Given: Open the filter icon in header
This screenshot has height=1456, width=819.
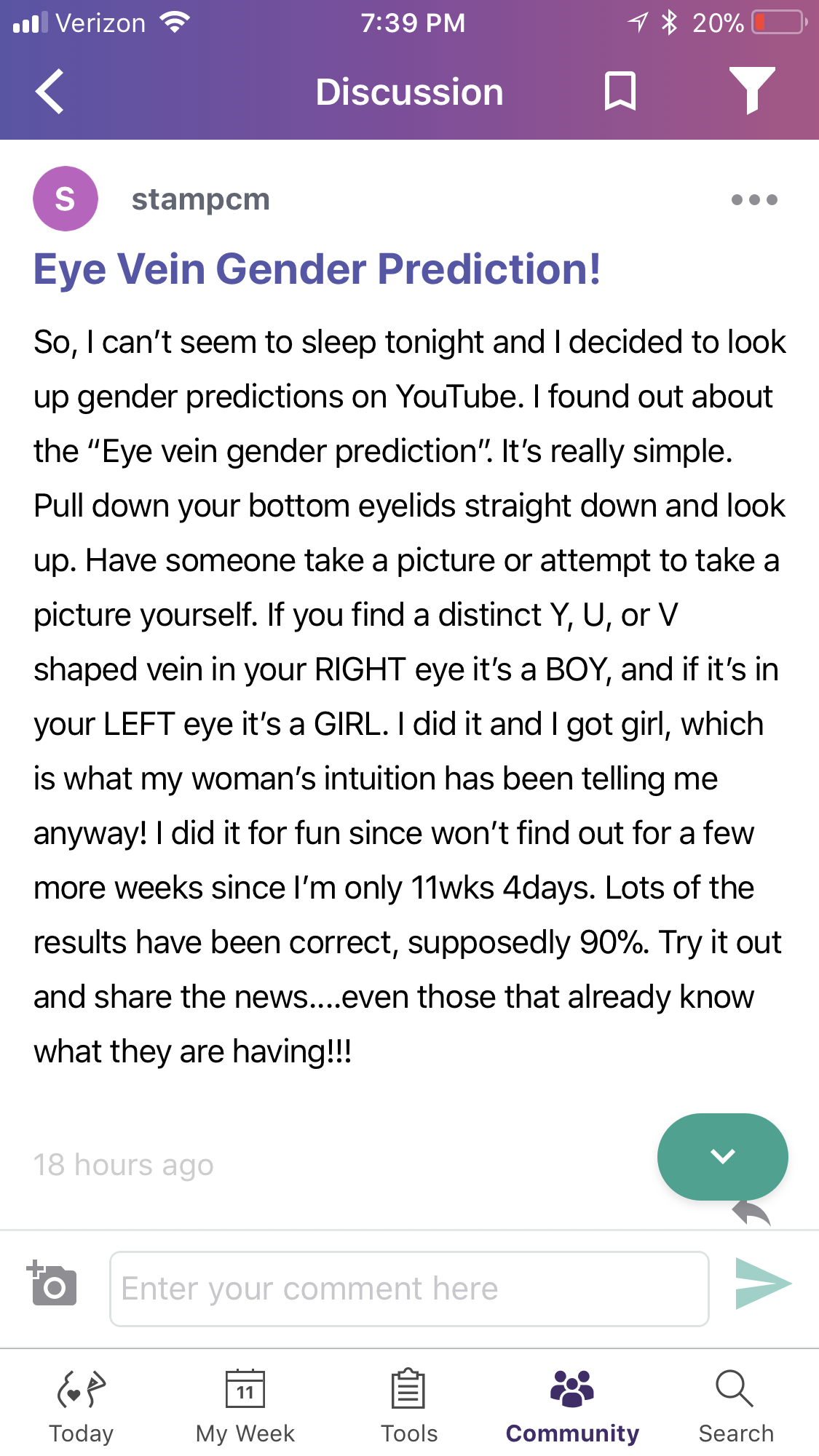Looking at the screenshot, I should click(x=752, y=91).
